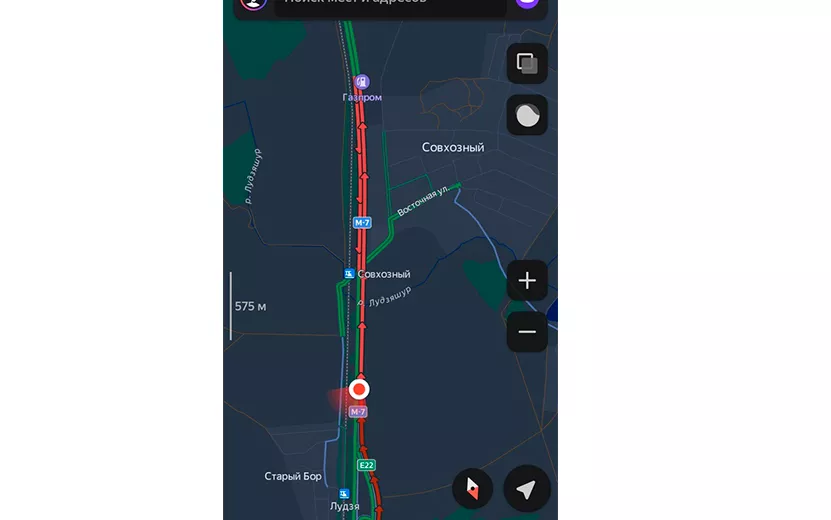Open the Совхозный bus stop marker
831x520 pixels.
tap(348, 274)
